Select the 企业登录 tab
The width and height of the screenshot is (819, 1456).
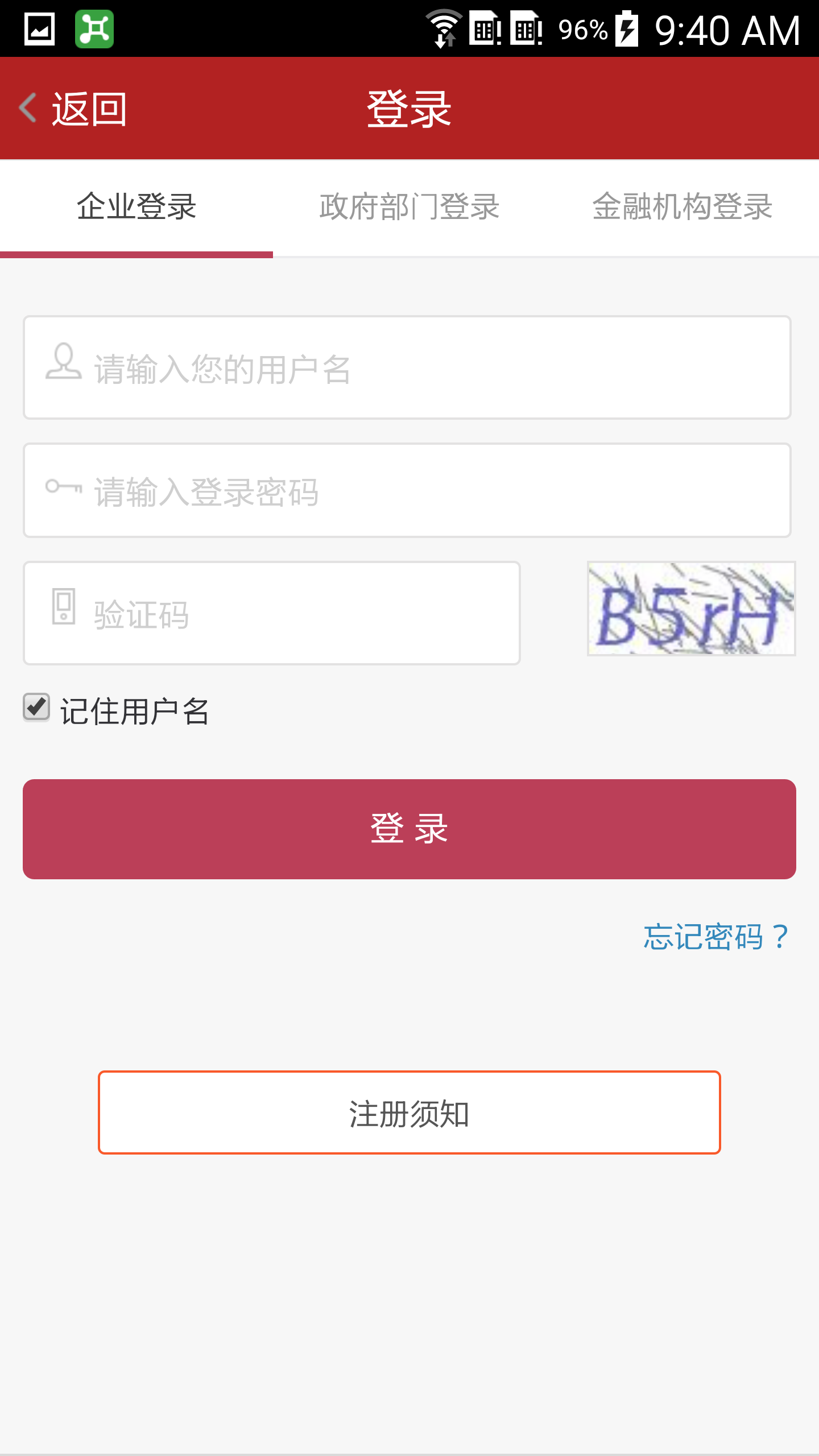(136, 208)
